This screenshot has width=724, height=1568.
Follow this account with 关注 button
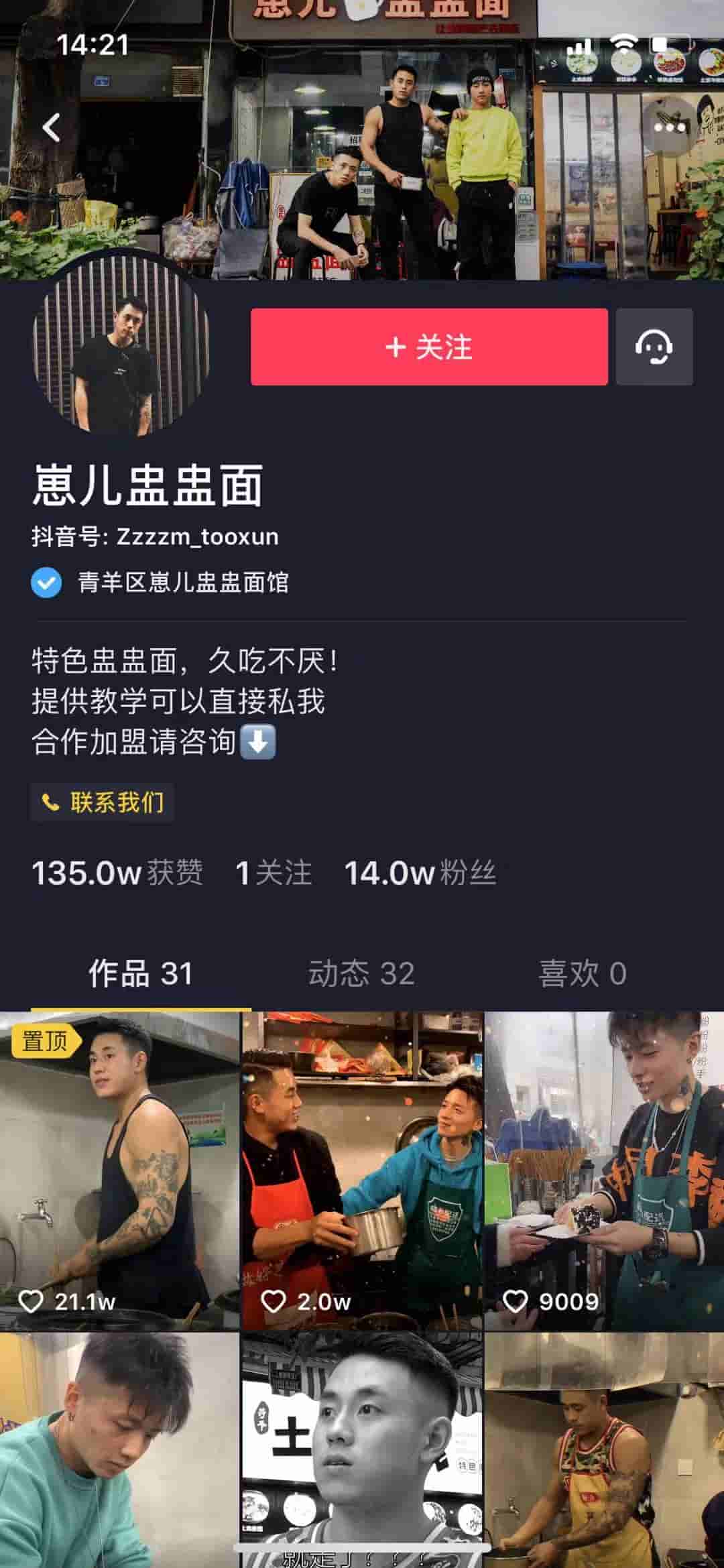pyautogui.click(x=429, y=347)
